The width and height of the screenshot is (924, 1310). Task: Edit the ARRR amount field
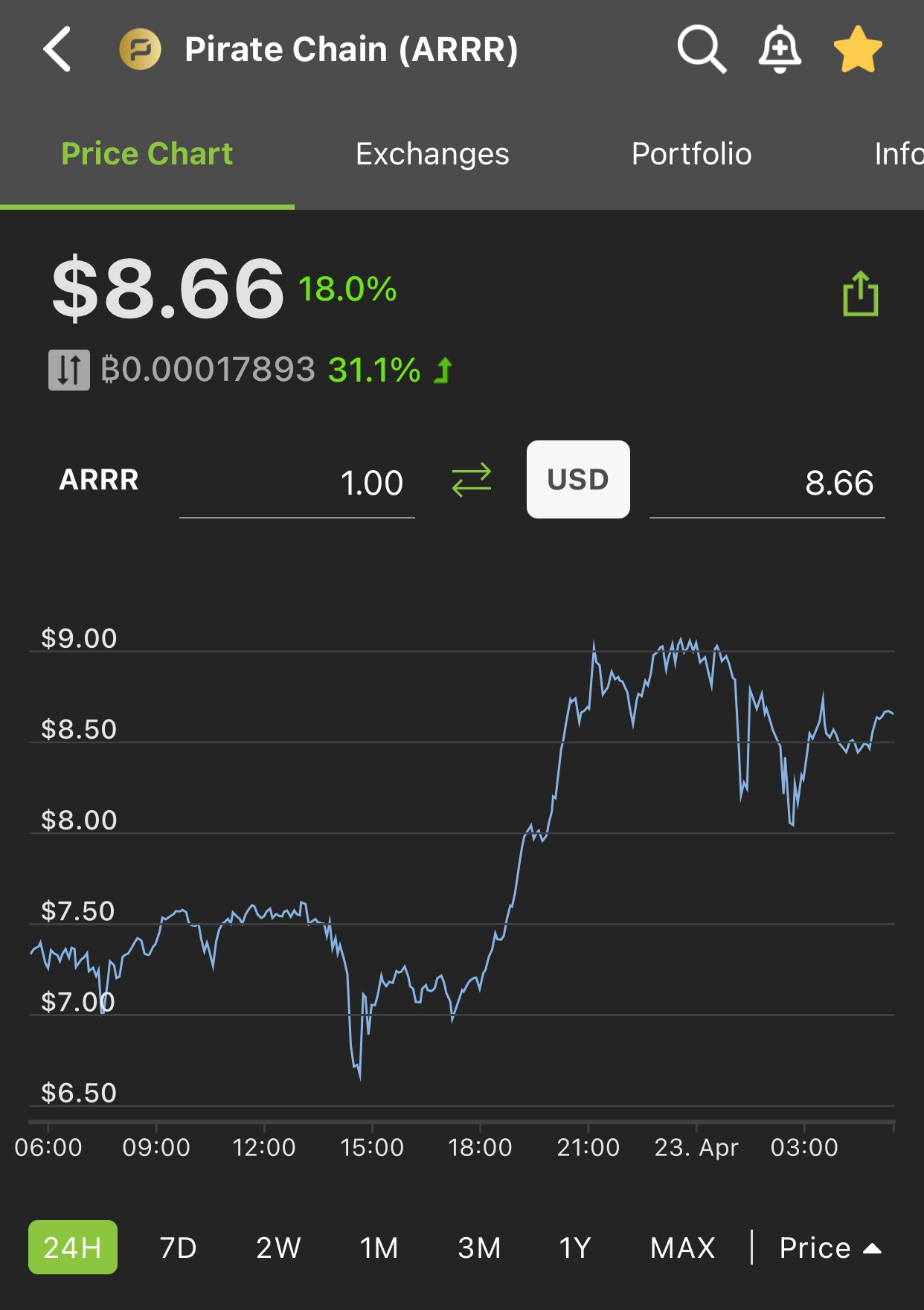point(297,483)
